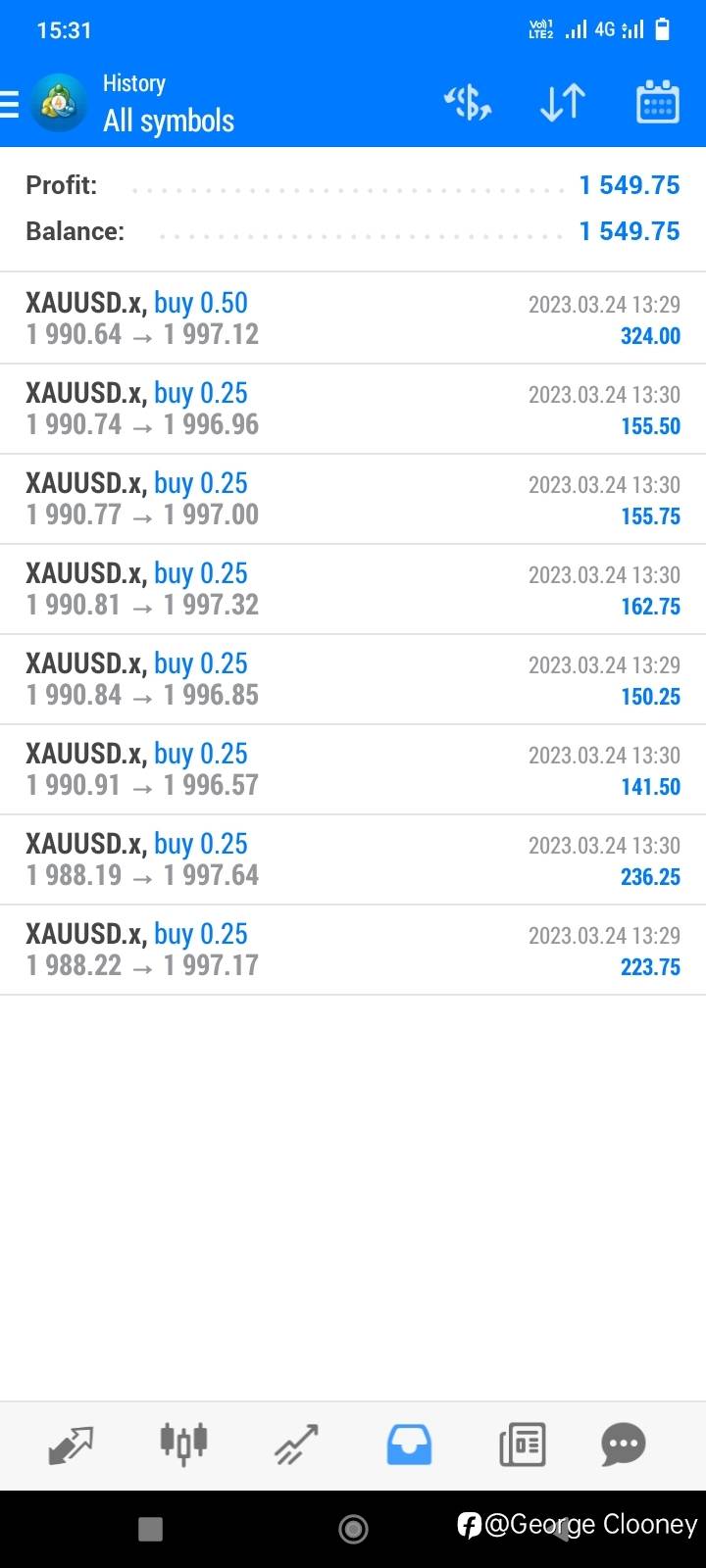Select trade with profit 150.25

point(353,679)
